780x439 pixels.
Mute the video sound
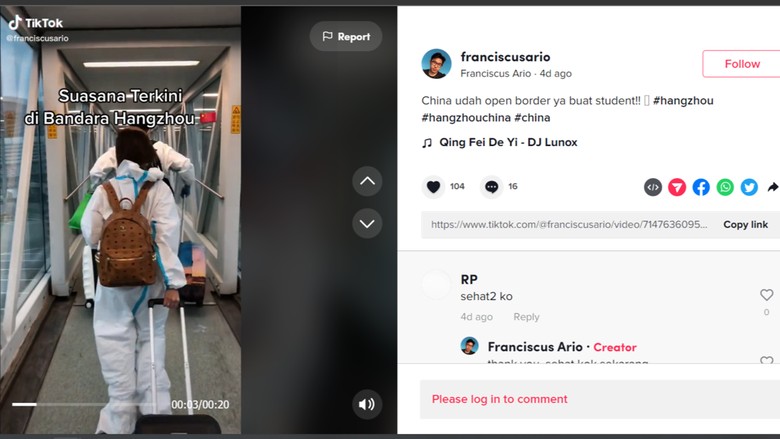click(367, 404)
